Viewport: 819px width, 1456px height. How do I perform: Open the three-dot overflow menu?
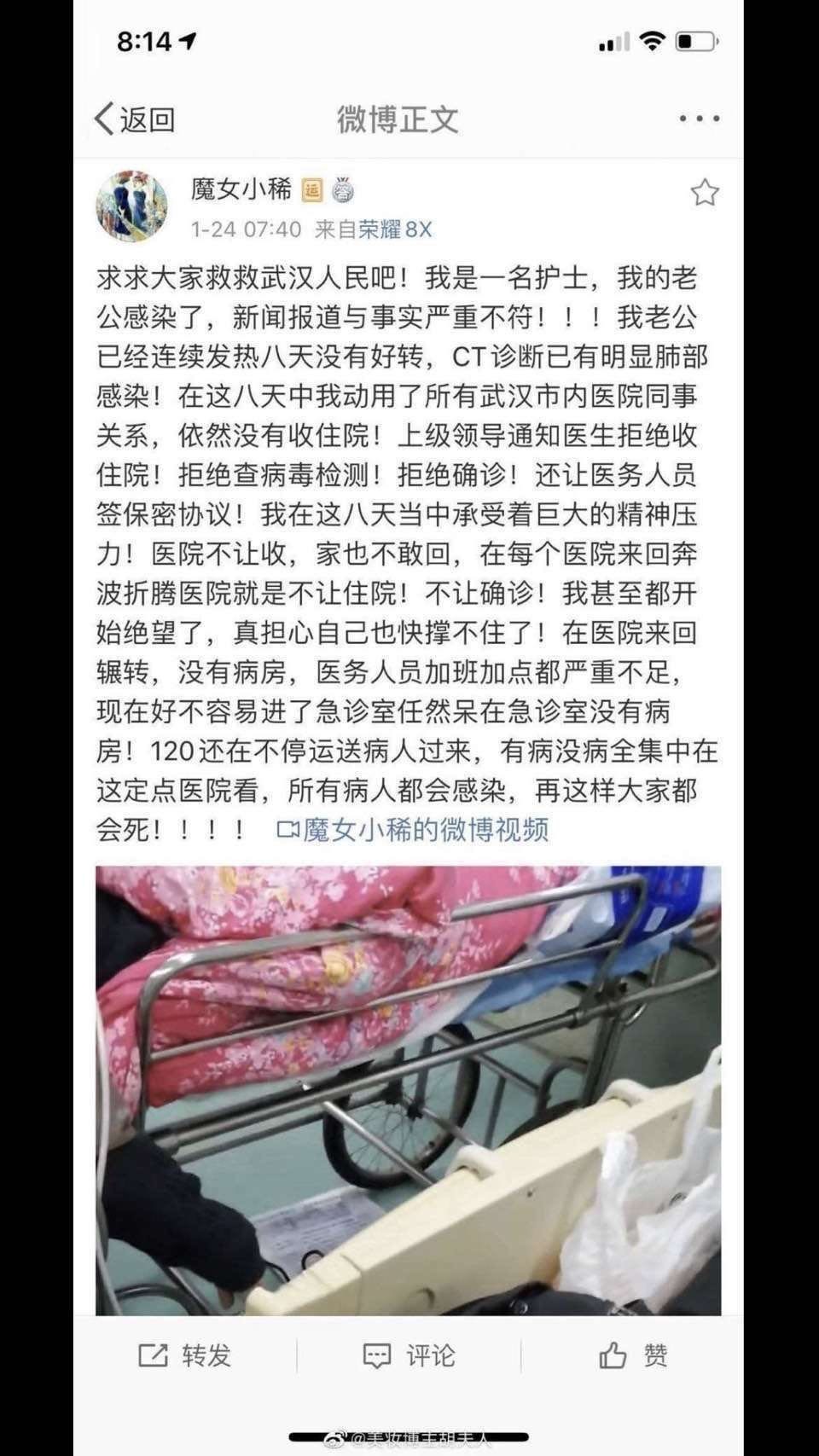click(700, 119)
